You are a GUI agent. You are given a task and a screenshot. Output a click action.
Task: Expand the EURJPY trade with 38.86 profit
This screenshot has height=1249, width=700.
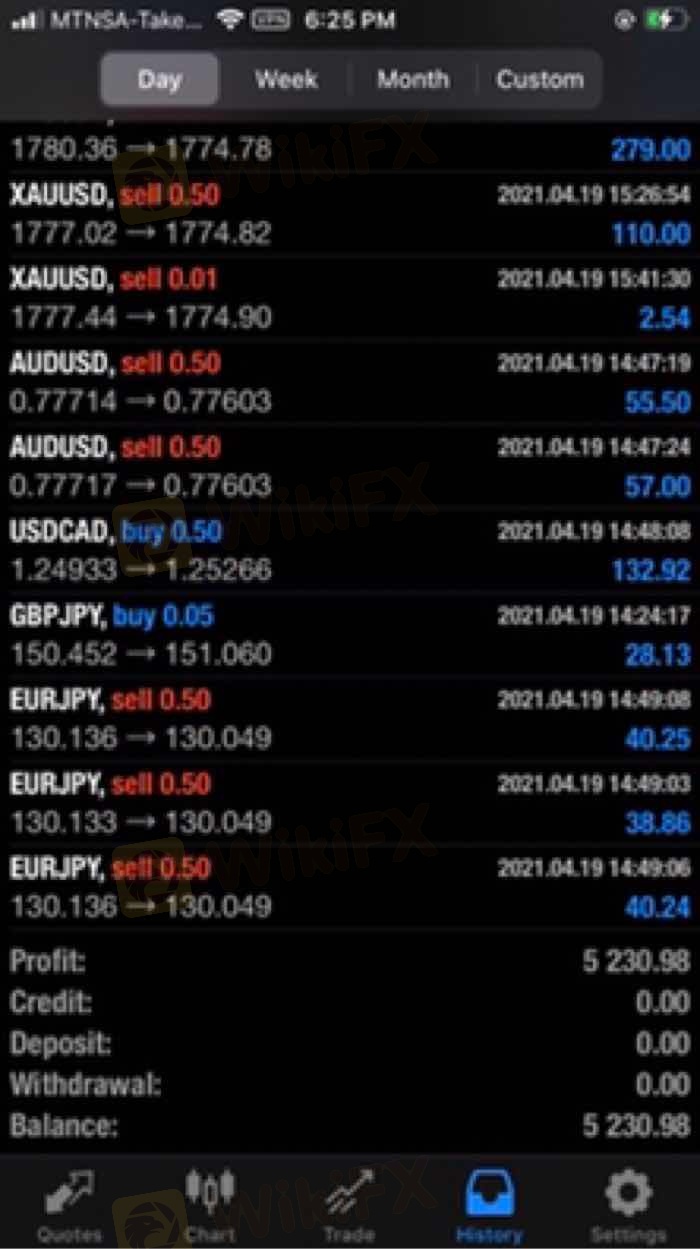point(350,803)
